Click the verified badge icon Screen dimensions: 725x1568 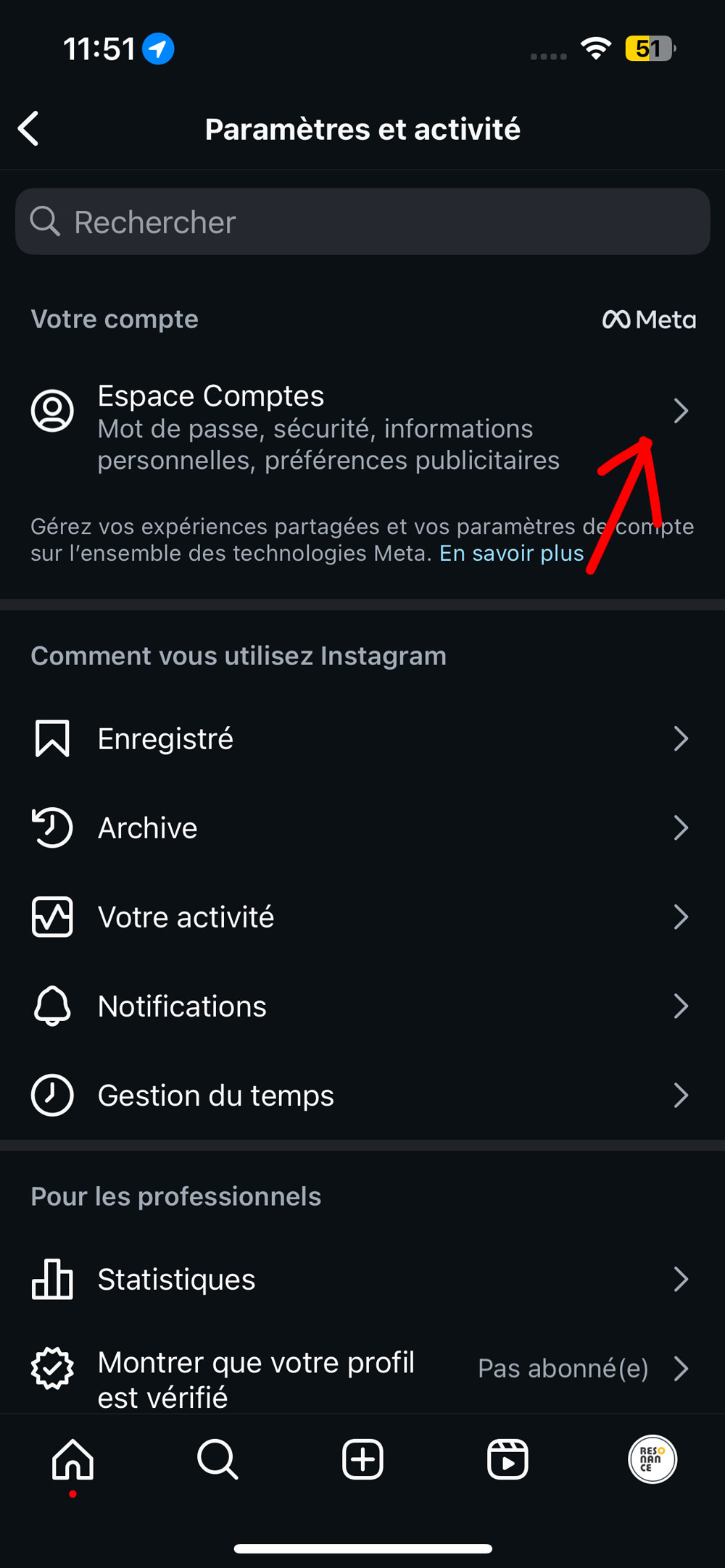click(x=51, y=1368)
